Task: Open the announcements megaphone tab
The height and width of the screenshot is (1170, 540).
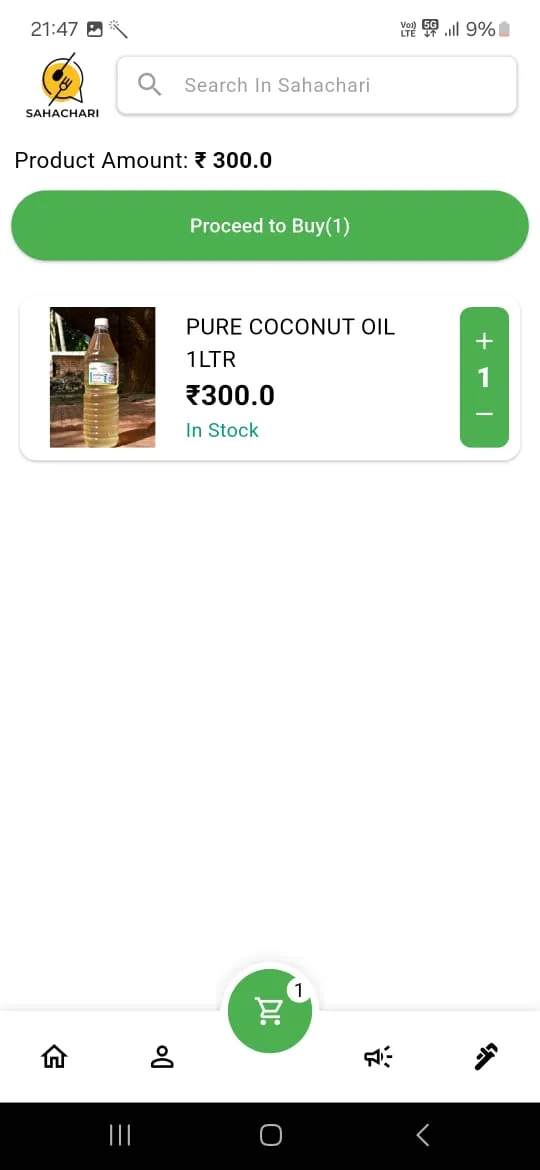Action: coord(378,1057)
